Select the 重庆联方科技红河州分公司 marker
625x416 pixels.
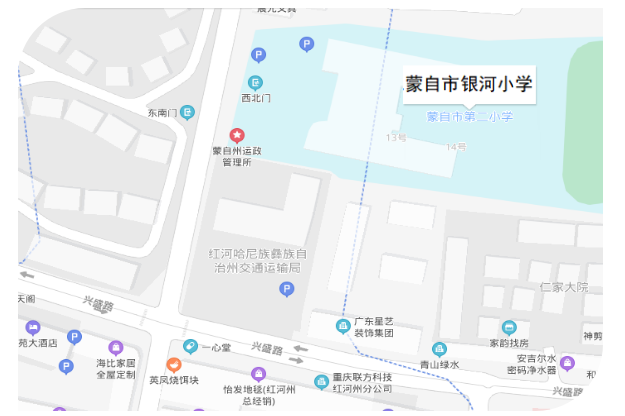[322, 380]
